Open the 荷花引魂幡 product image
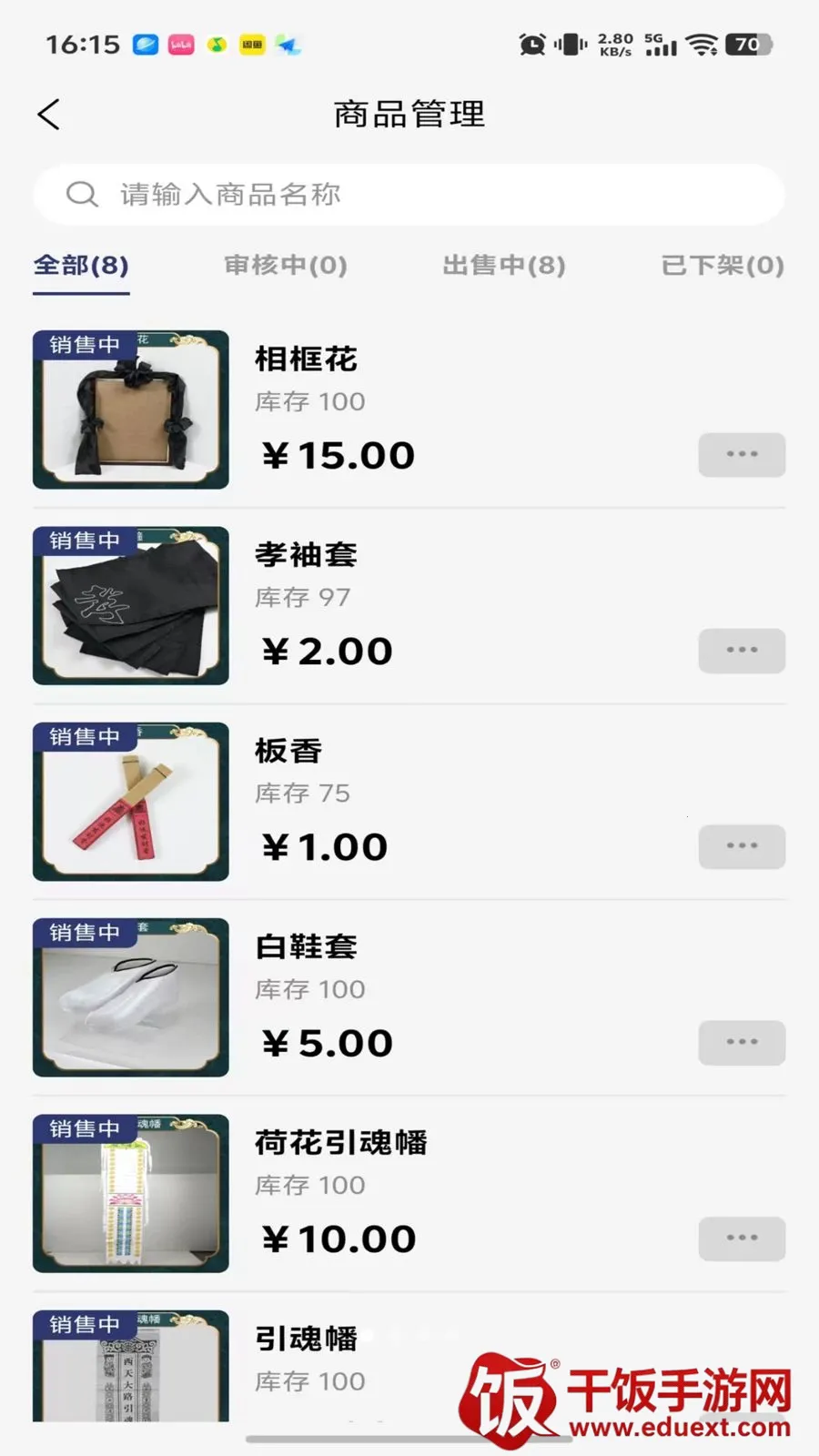This screenshot has width=819, height=1456. pos(131,1193)
